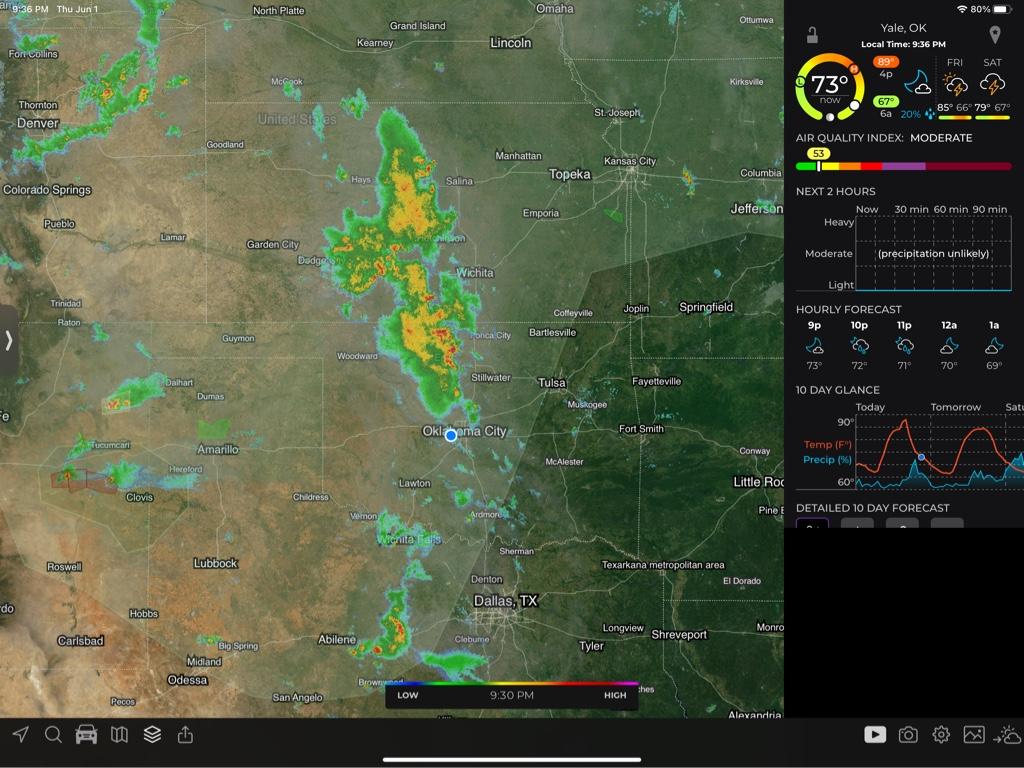Open the camera icon in toolbar
The image size is (1024, 768).
click(908, 735)
